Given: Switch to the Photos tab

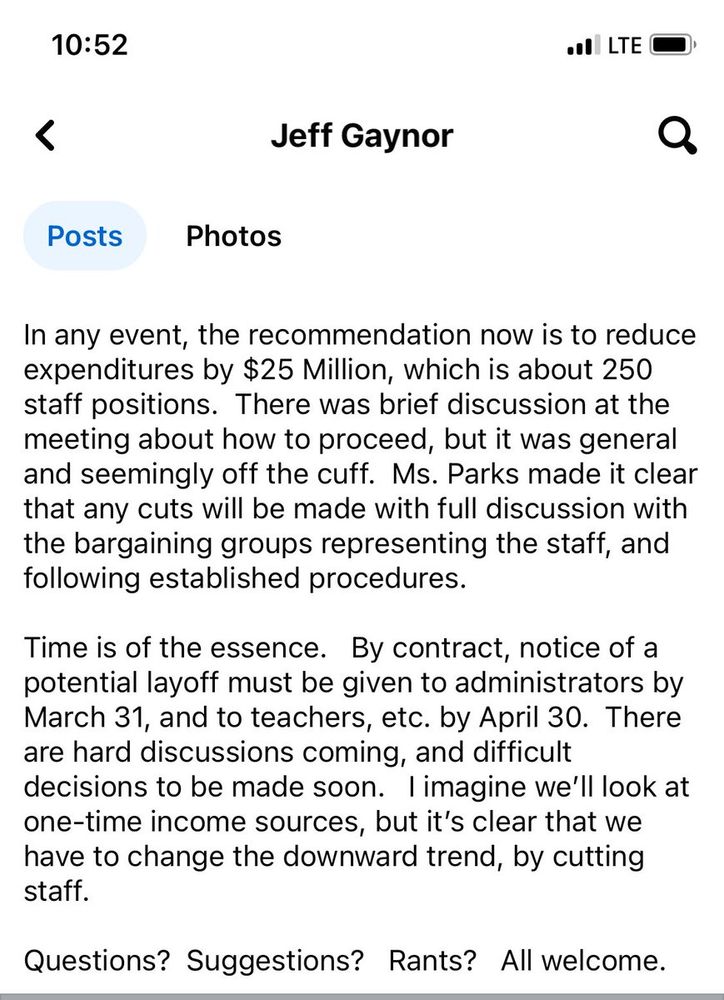Looking at the screenshot, I should click(234, 236).
